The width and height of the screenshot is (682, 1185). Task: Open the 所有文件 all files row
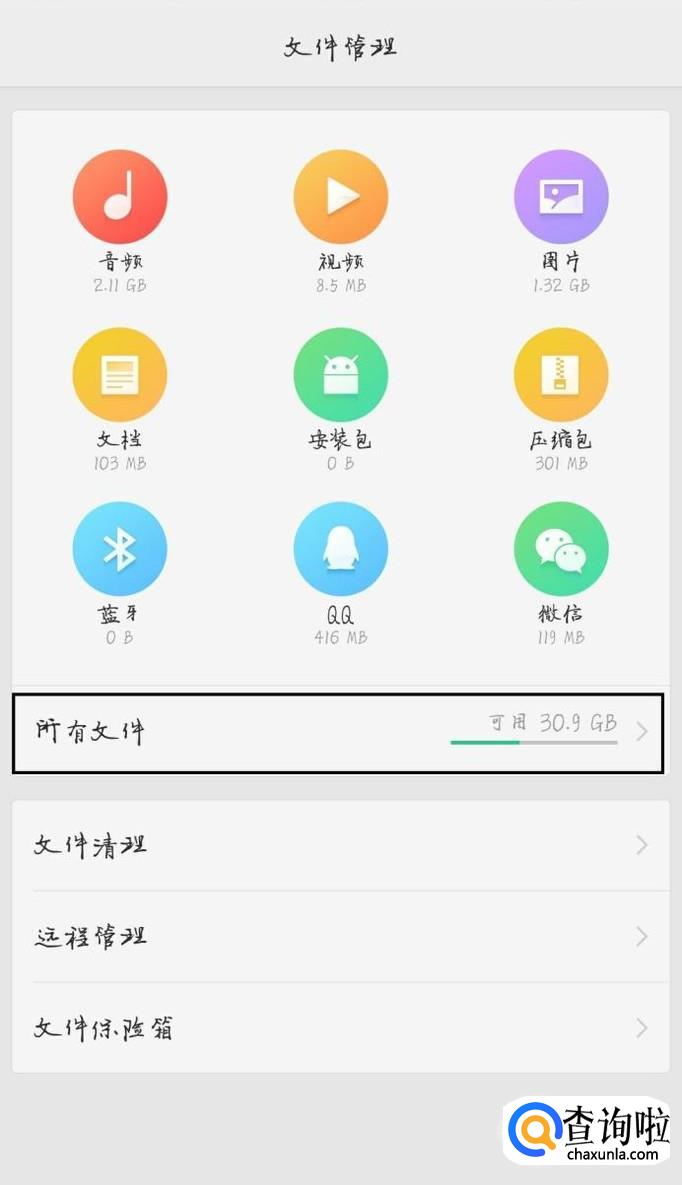[338, 732]
